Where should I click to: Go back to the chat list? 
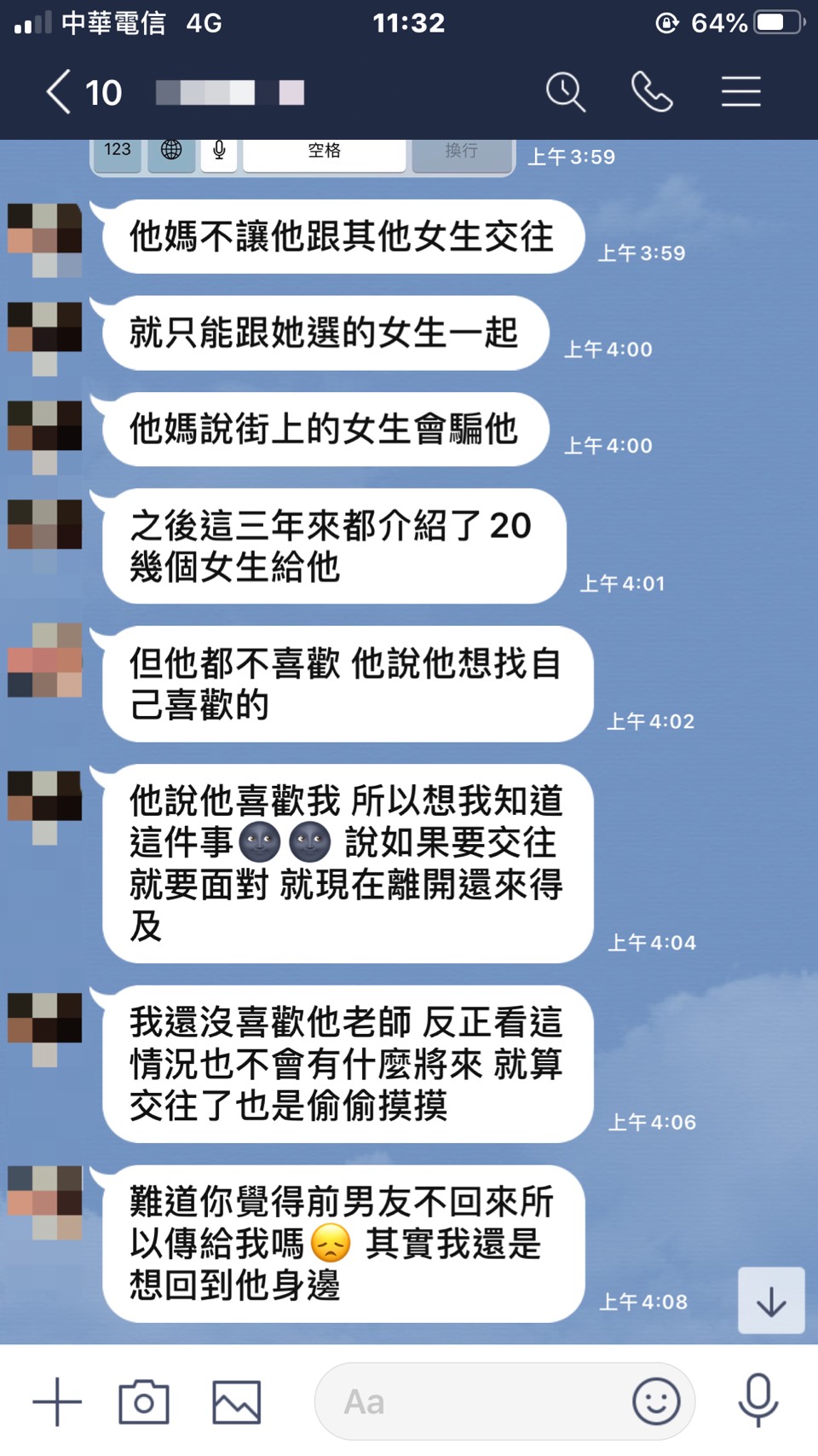coord(60,92)
